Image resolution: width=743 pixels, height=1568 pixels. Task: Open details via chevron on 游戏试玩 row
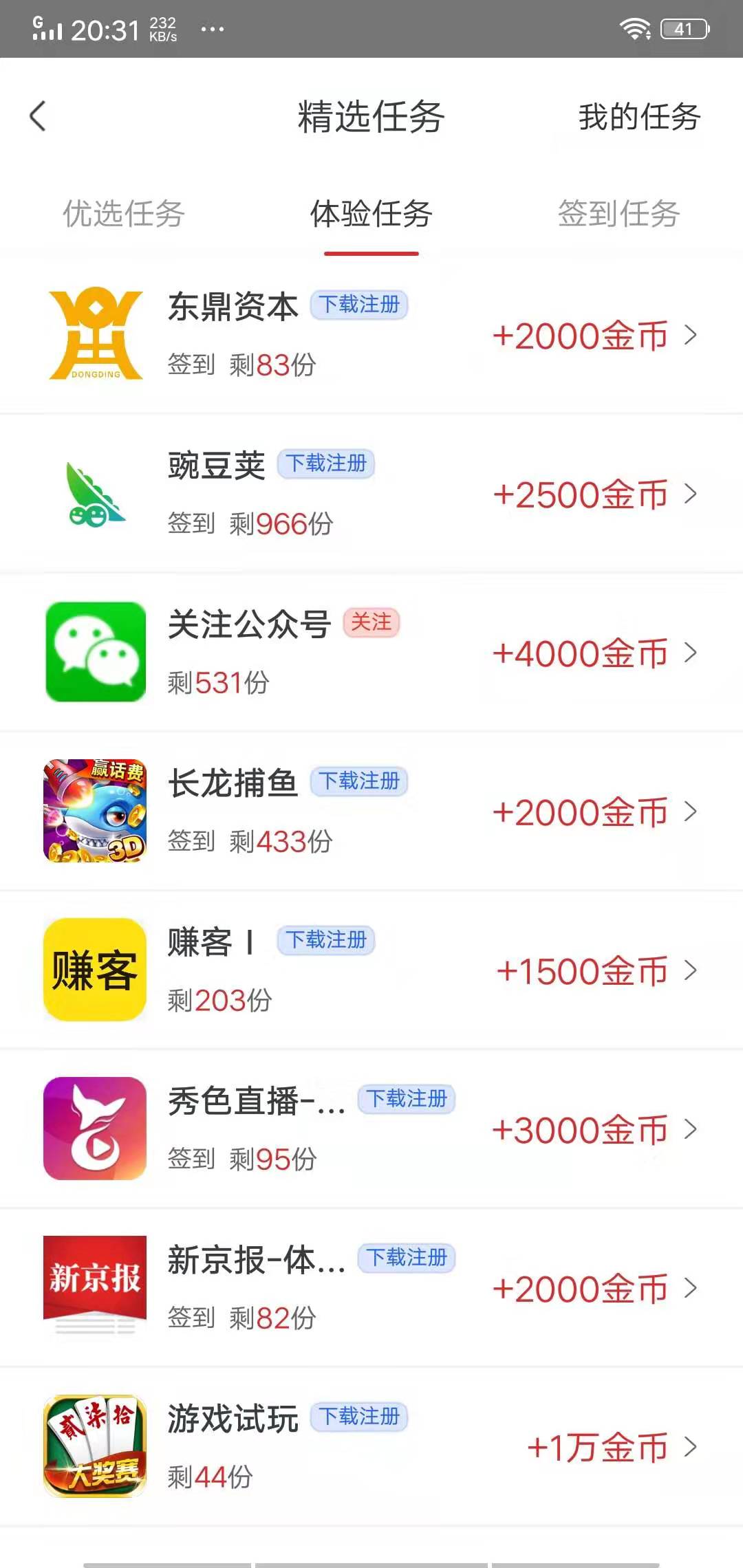tap(691, 1446)
